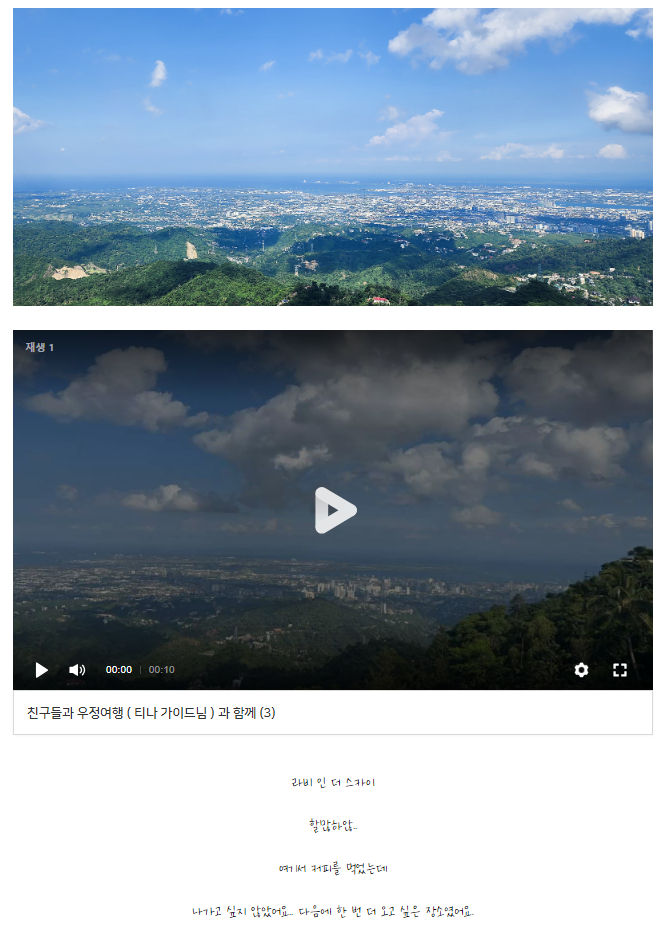
Task: Open the city panorama photo
Action: tap(332, 157)
